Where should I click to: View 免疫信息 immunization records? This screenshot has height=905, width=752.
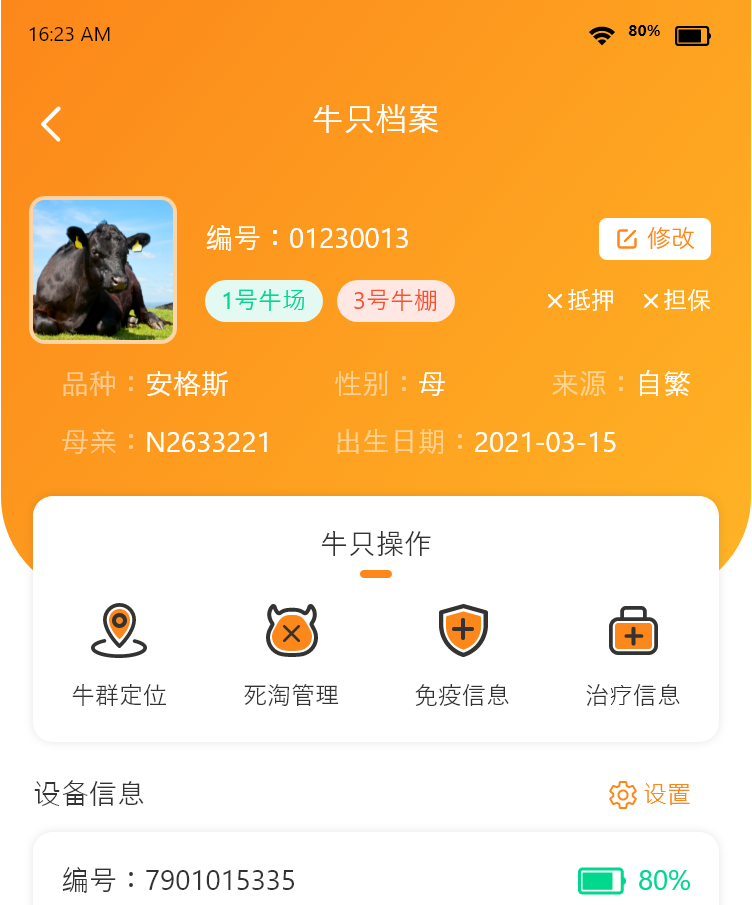[462, 653]
